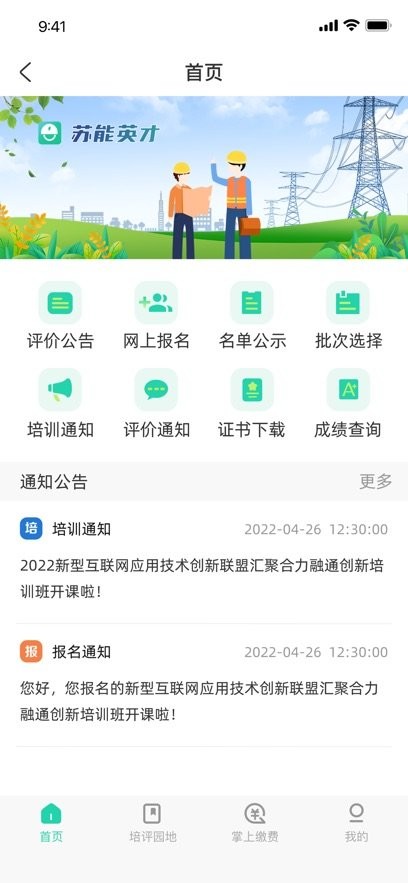
Task: Switch to the 掌上缴费 tab
Action: (255, 823)
